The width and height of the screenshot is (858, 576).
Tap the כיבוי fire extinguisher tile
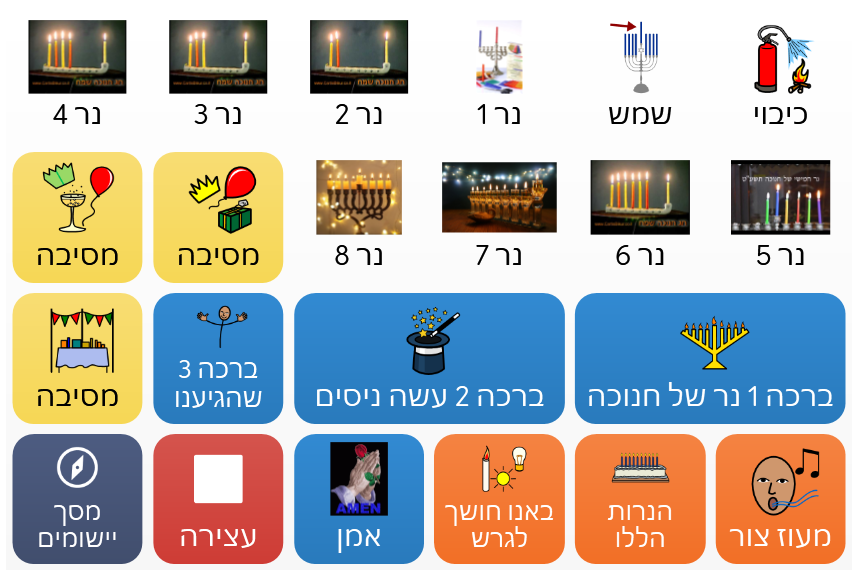tap(780, 75)
